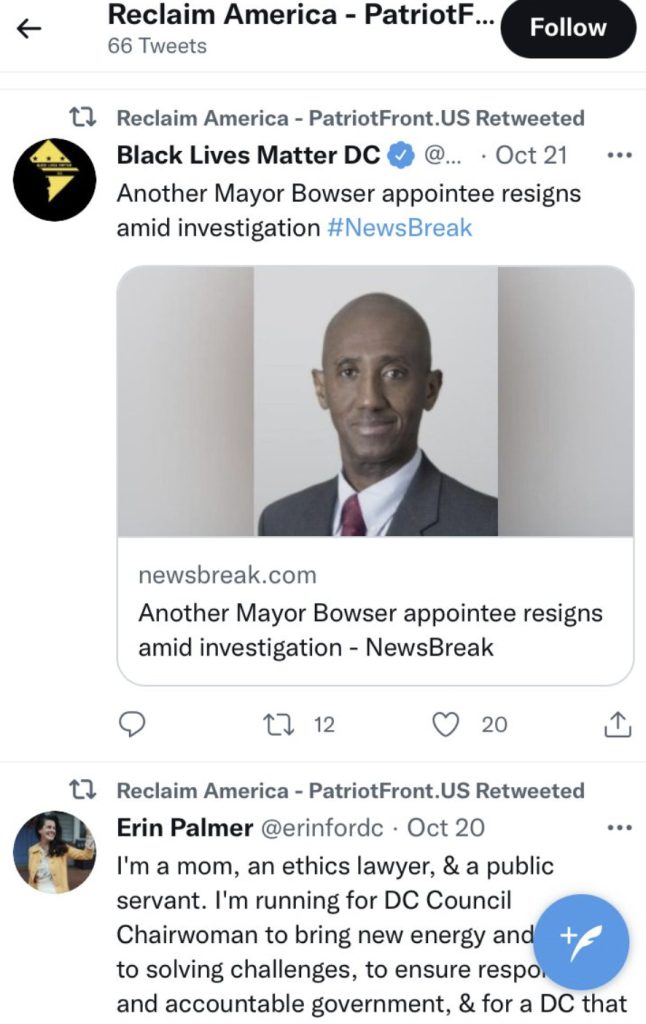Go back using the arrow

(x=30, y=28)
